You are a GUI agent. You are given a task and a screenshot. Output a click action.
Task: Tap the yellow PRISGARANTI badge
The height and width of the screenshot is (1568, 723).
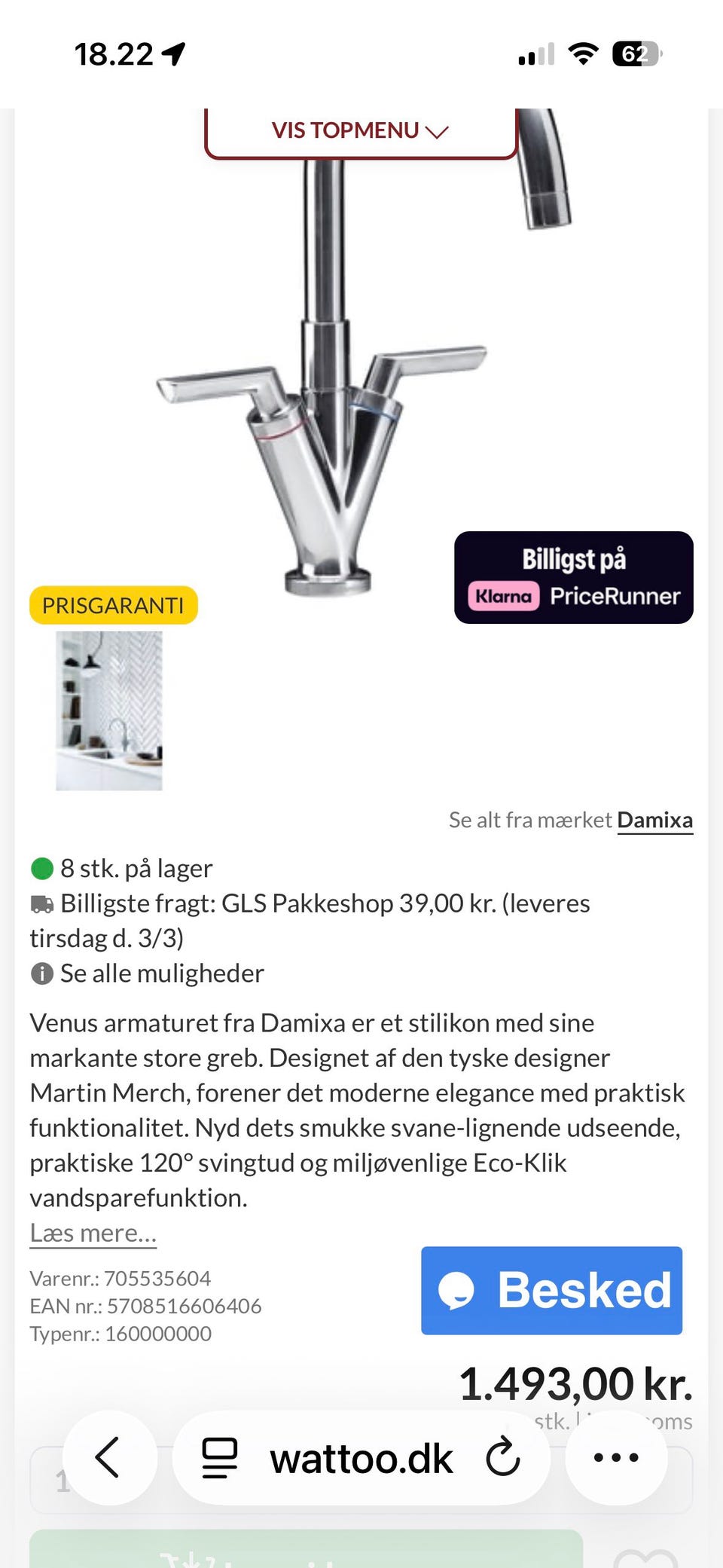click(x=113, y=604)
